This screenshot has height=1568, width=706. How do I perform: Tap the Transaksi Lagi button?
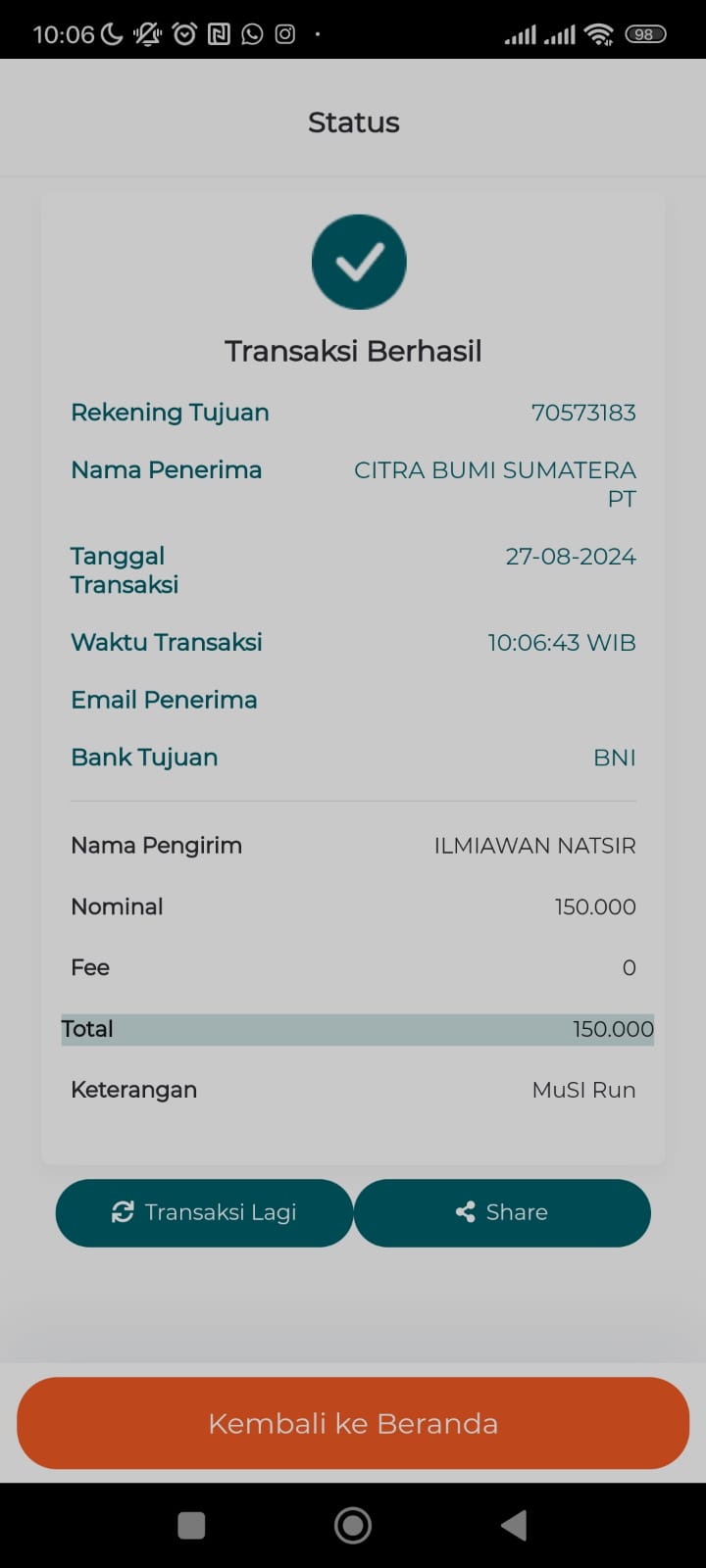coord(204,1212)
